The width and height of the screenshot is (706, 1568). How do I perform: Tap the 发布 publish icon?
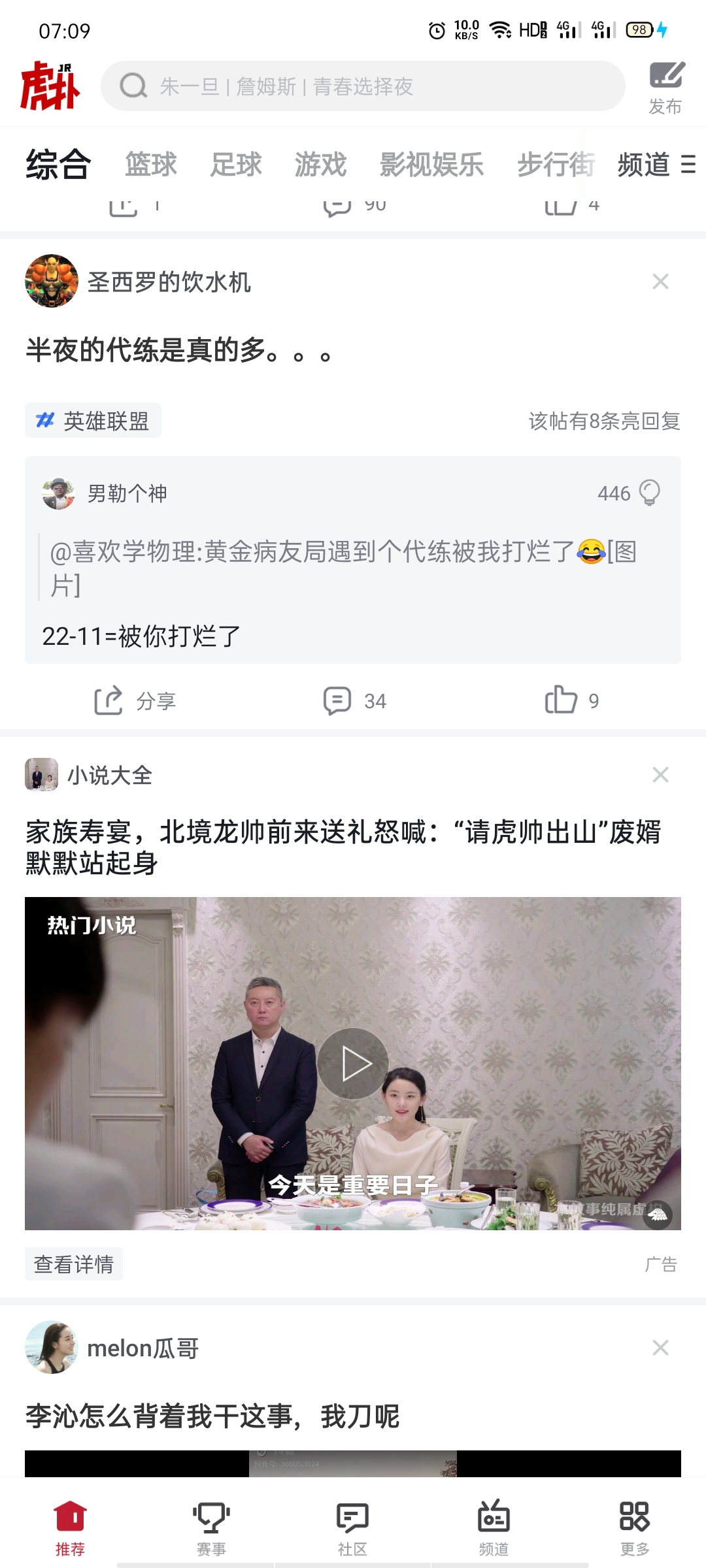click(665, 88)
